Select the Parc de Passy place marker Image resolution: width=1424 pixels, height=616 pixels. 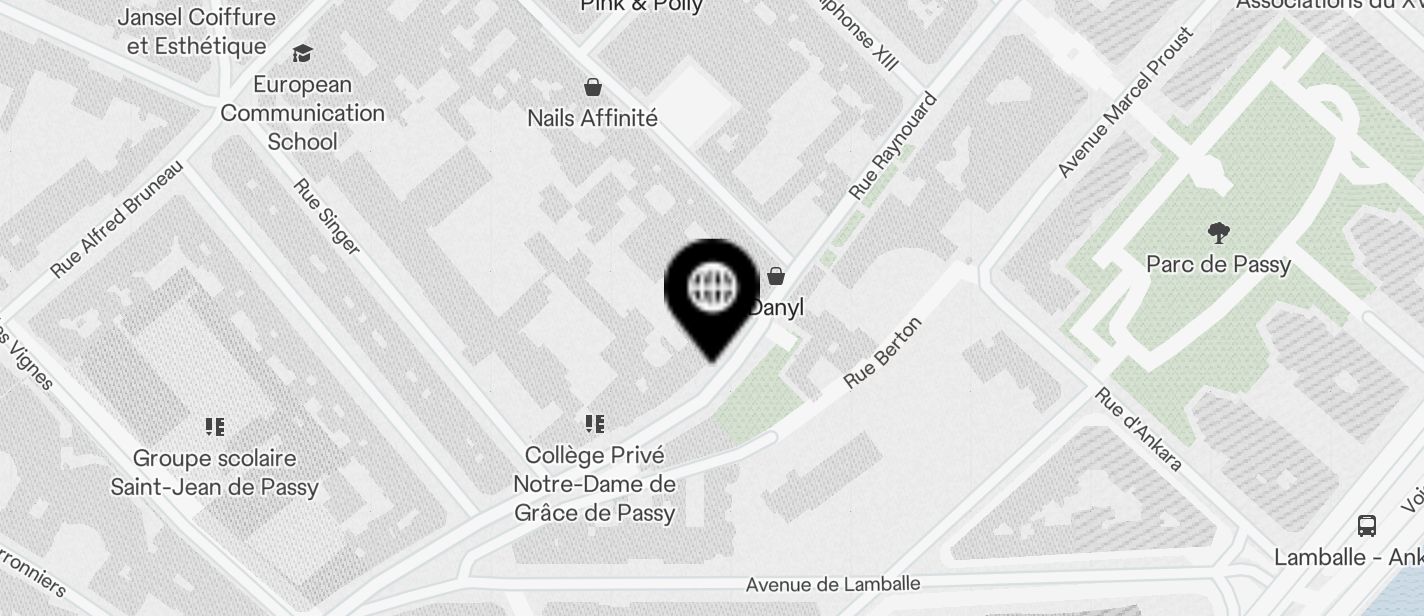1218,235
